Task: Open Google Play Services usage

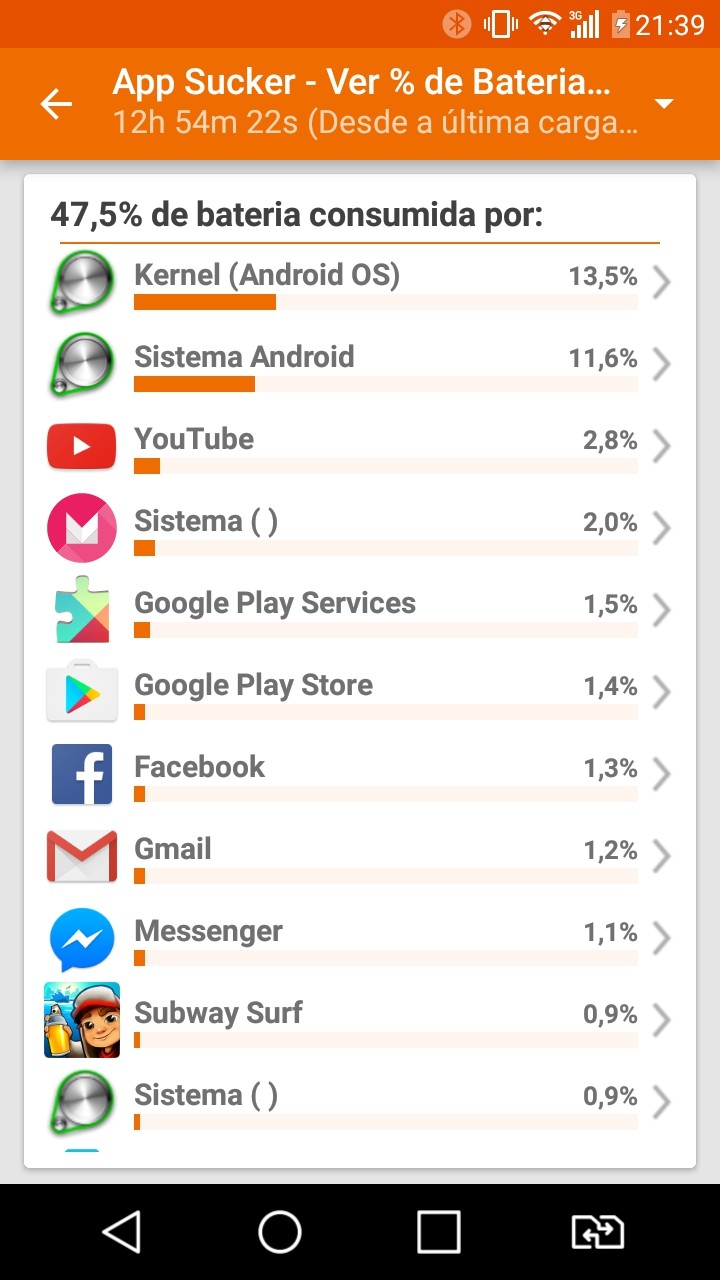Action: coord(360,612)
